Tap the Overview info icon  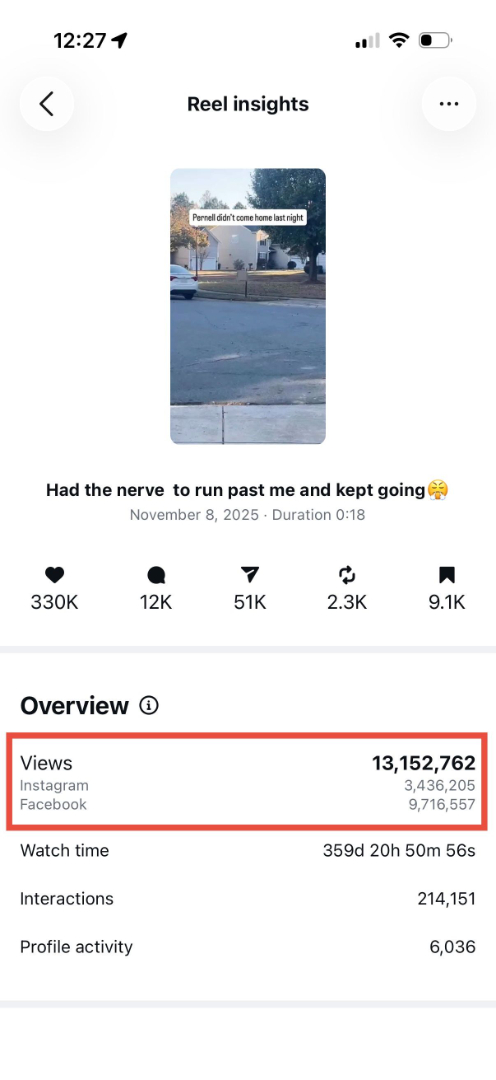click(x=149, y=705)
